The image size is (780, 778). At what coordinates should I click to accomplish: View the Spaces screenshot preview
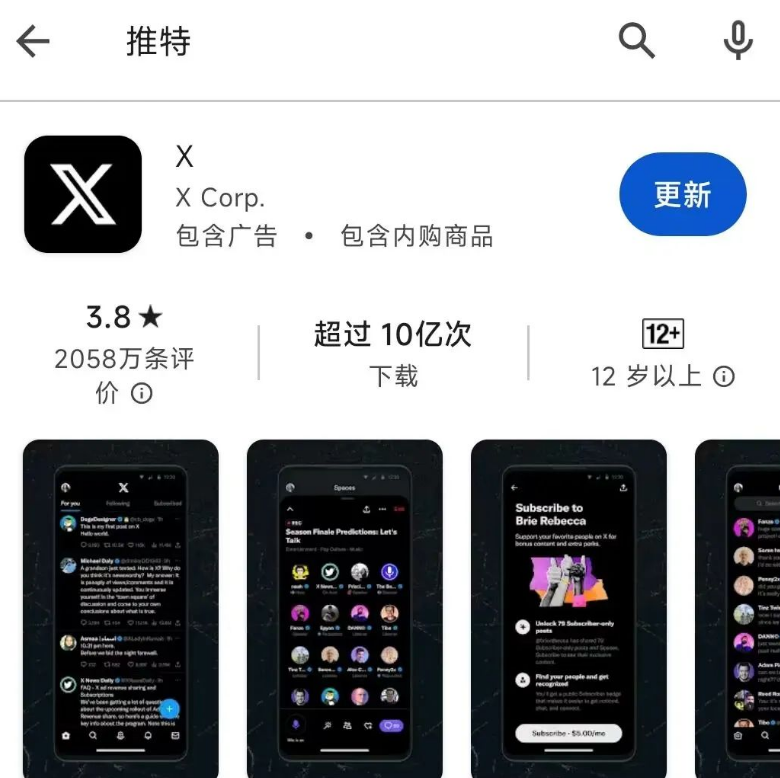click(x=344, y=607)
